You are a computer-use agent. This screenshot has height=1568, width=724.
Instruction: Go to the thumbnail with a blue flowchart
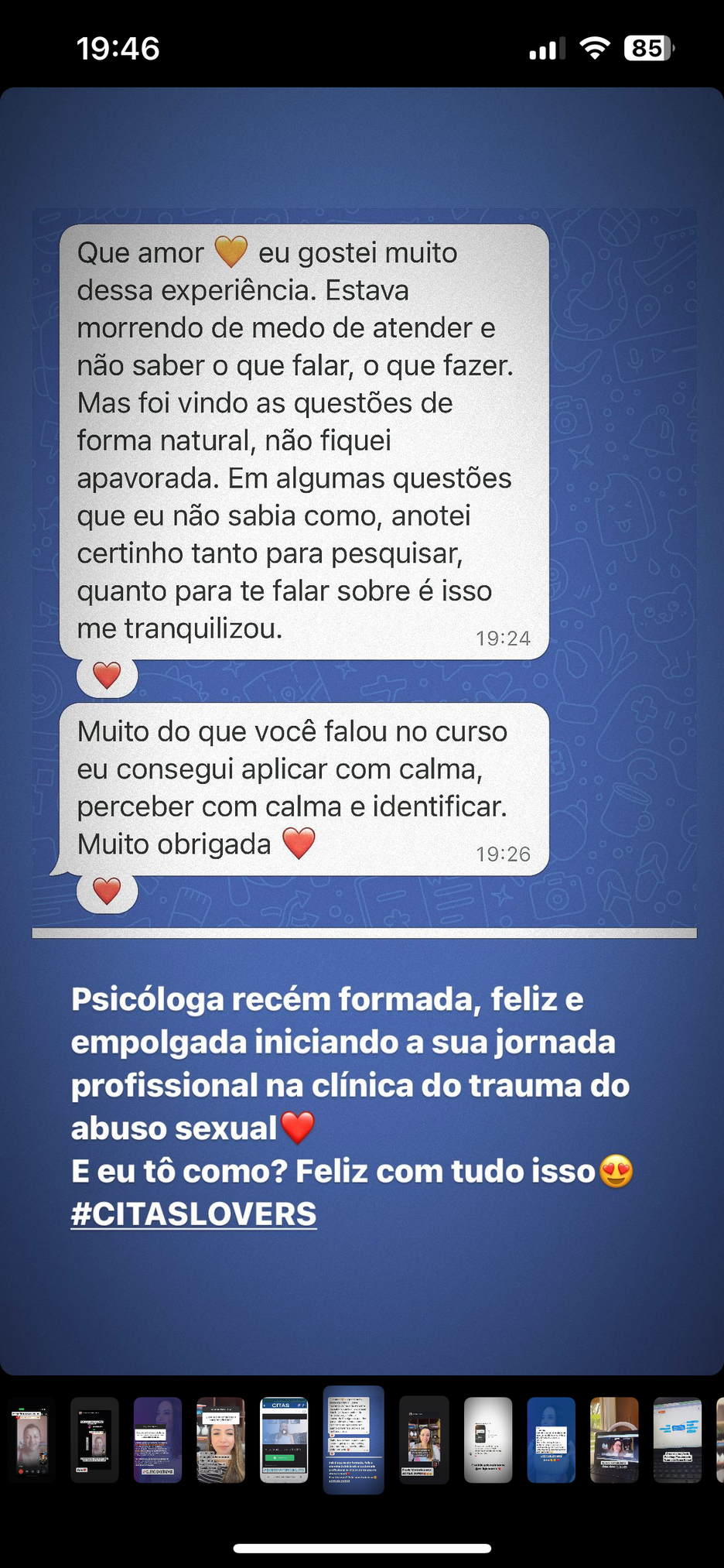click(677, 1440)
